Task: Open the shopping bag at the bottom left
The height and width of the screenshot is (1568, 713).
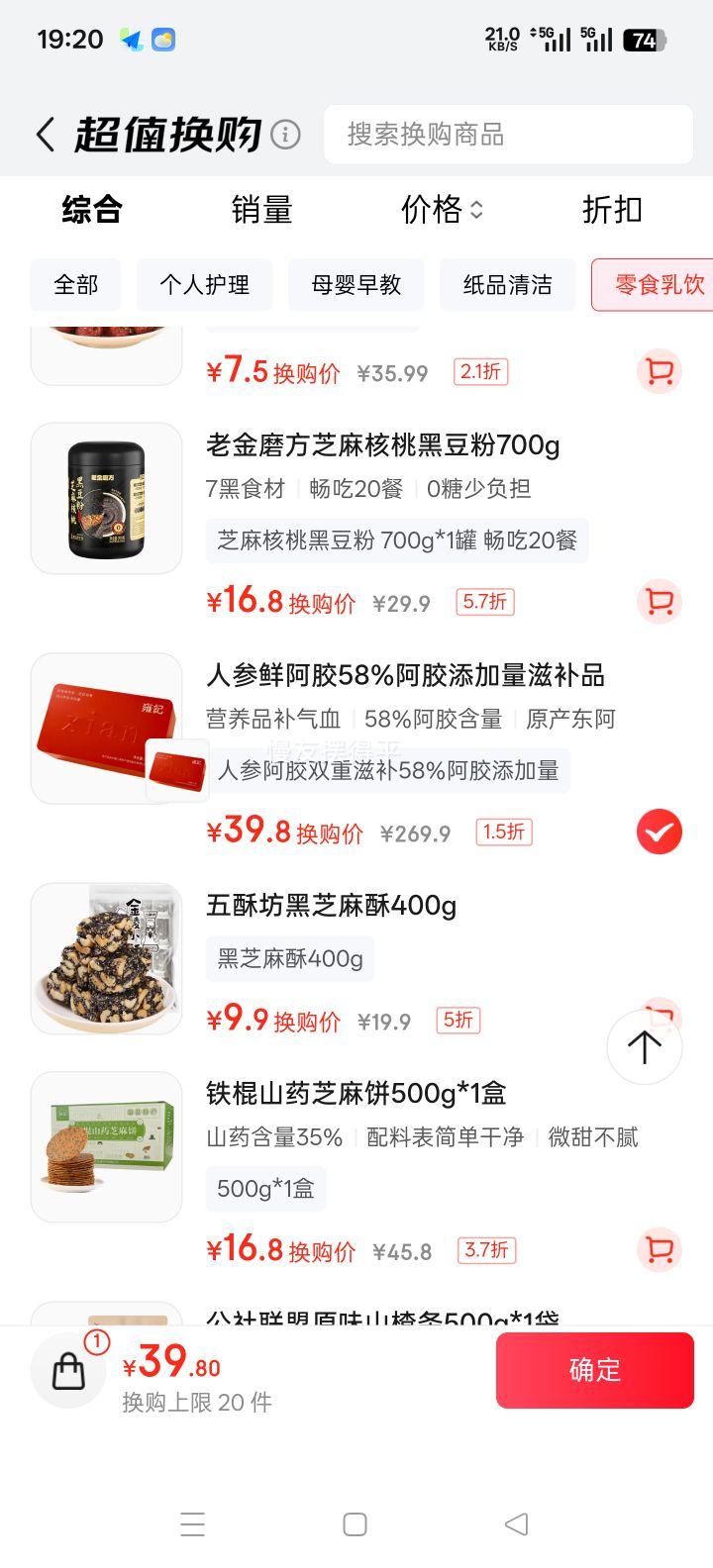Action: click(x=67, y=1370)
